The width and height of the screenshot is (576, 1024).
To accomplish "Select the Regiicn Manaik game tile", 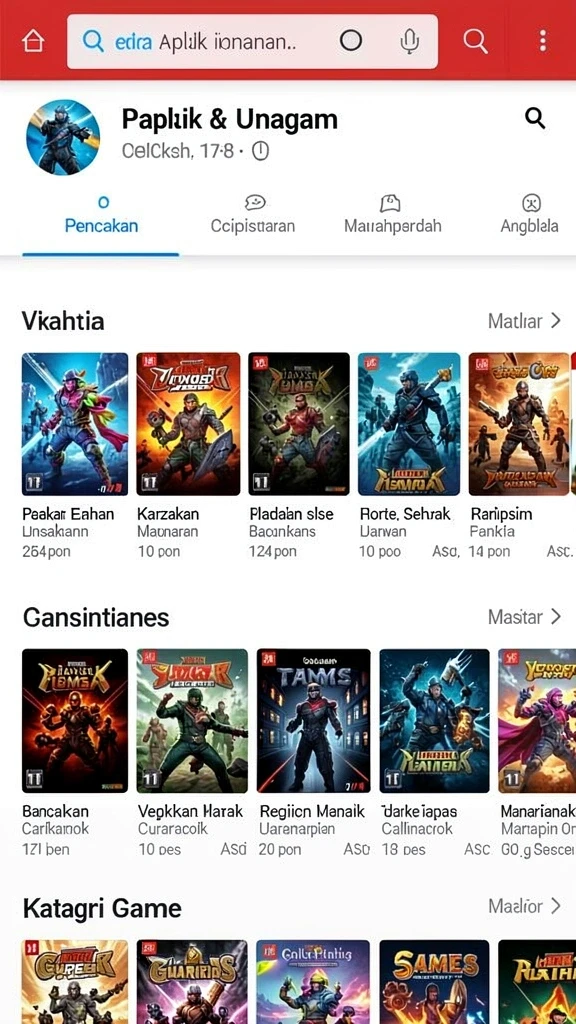I will coord(313,753).
